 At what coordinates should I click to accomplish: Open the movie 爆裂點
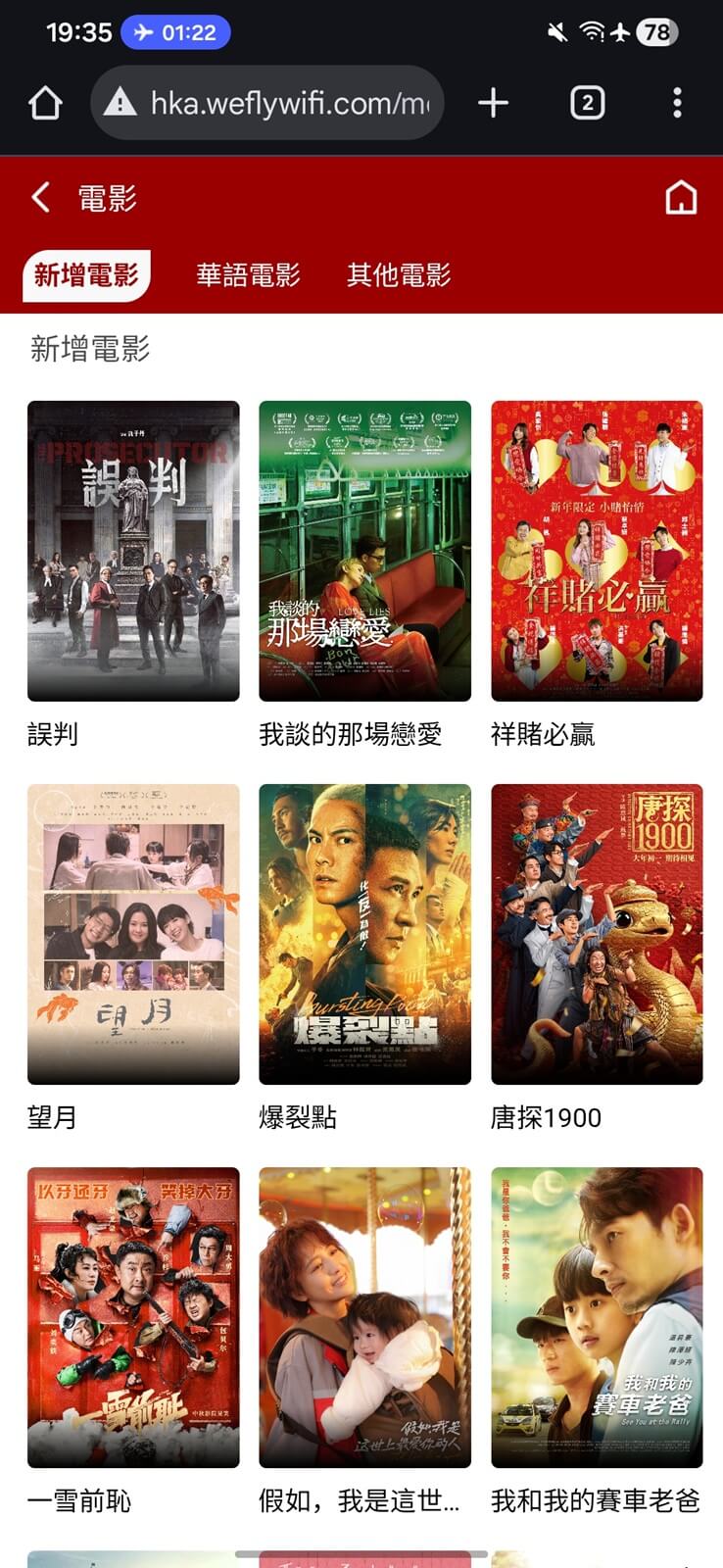[364, 934]
